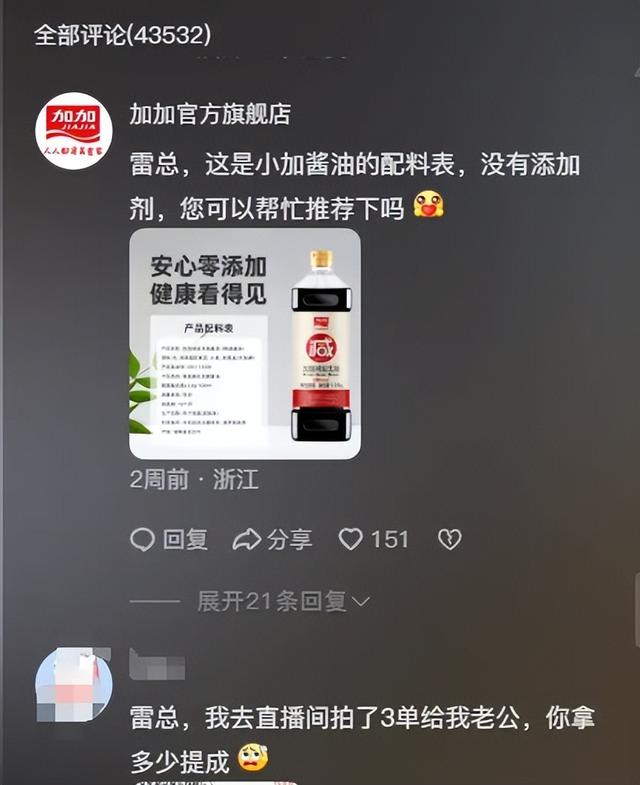This screenshot has width=640, height=785.
Task: Open 加加官方旗舰店 avatar profile
Action: coord(74,130)
